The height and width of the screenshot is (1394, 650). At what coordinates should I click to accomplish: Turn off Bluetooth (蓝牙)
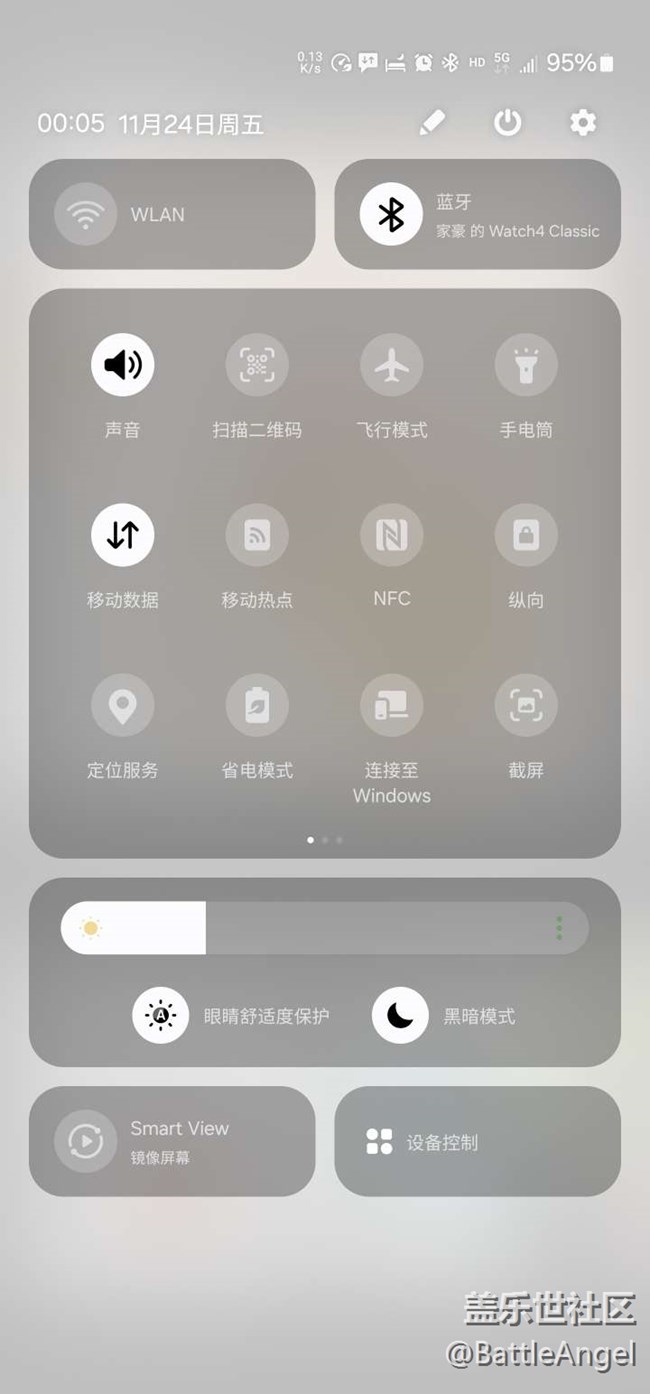391,214
